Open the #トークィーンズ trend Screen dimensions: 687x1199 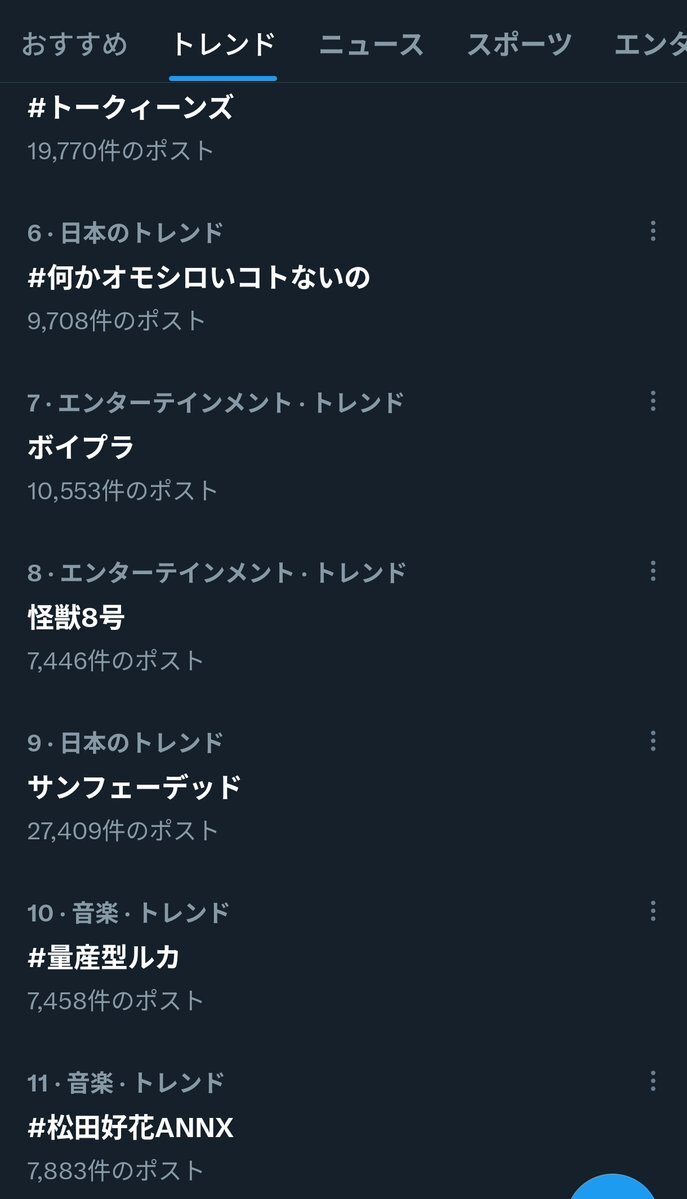click(x=344, y=127)
